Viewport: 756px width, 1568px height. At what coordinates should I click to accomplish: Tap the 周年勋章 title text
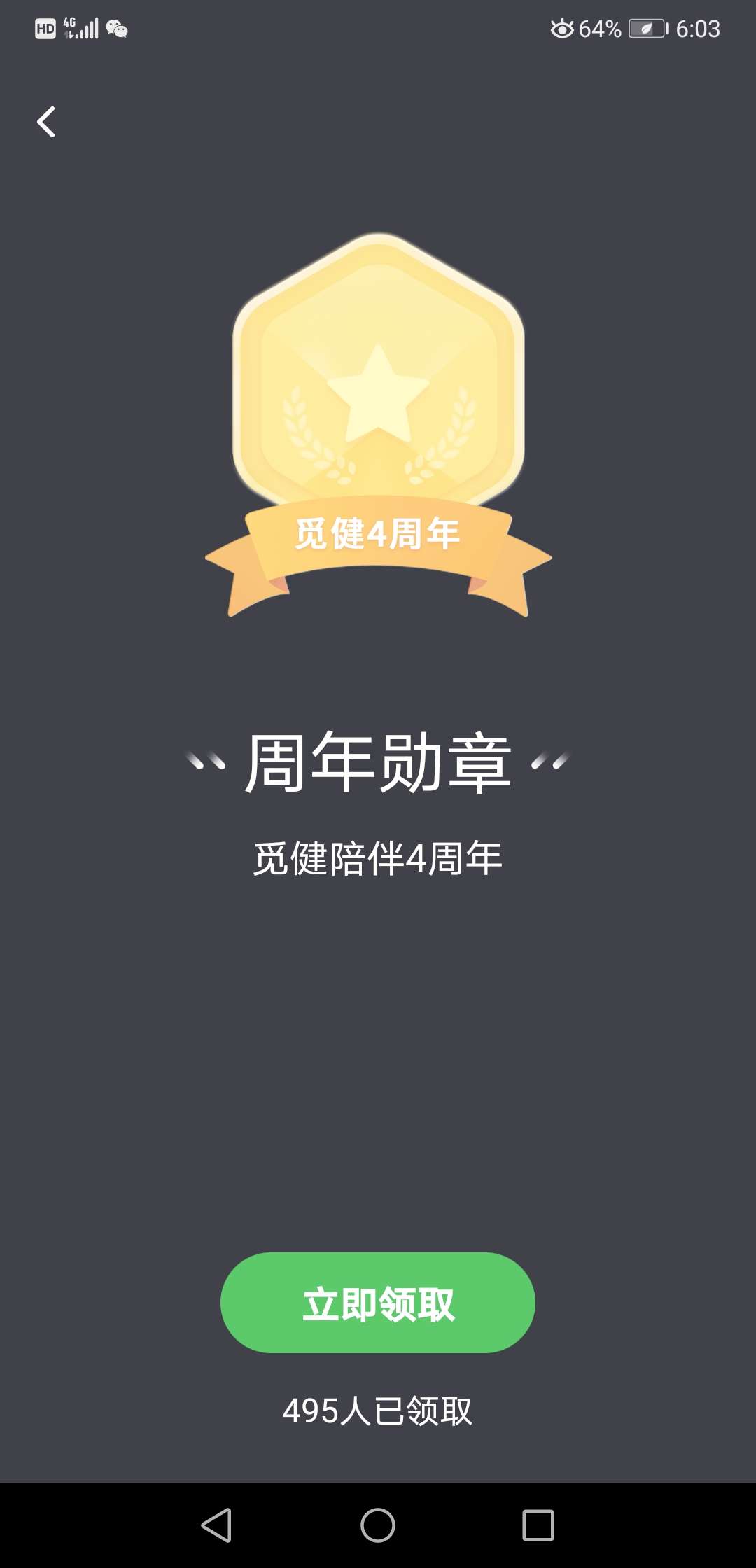pyautogui.click(x=377, y=762)
